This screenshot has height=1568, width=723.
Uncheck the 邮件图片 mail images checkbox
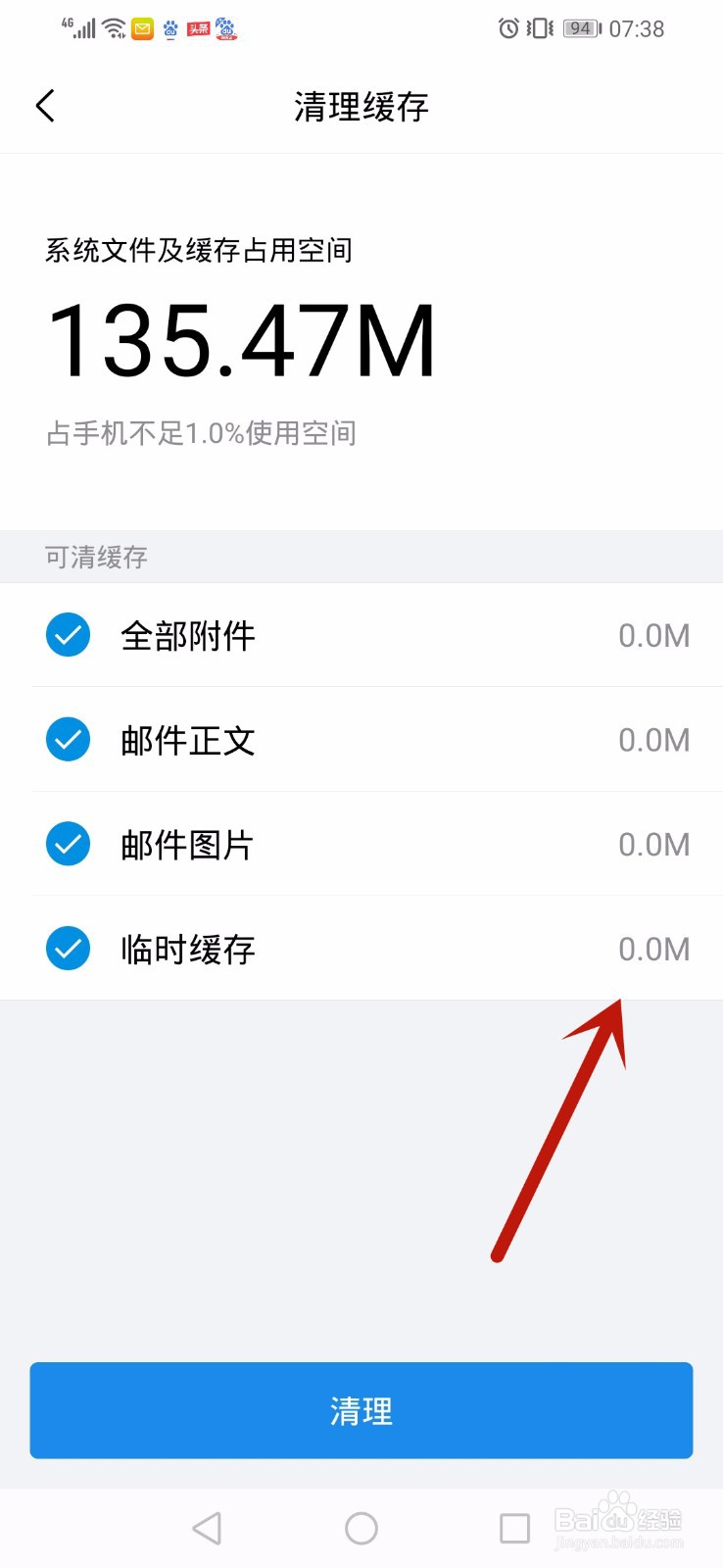click(67, 844)
